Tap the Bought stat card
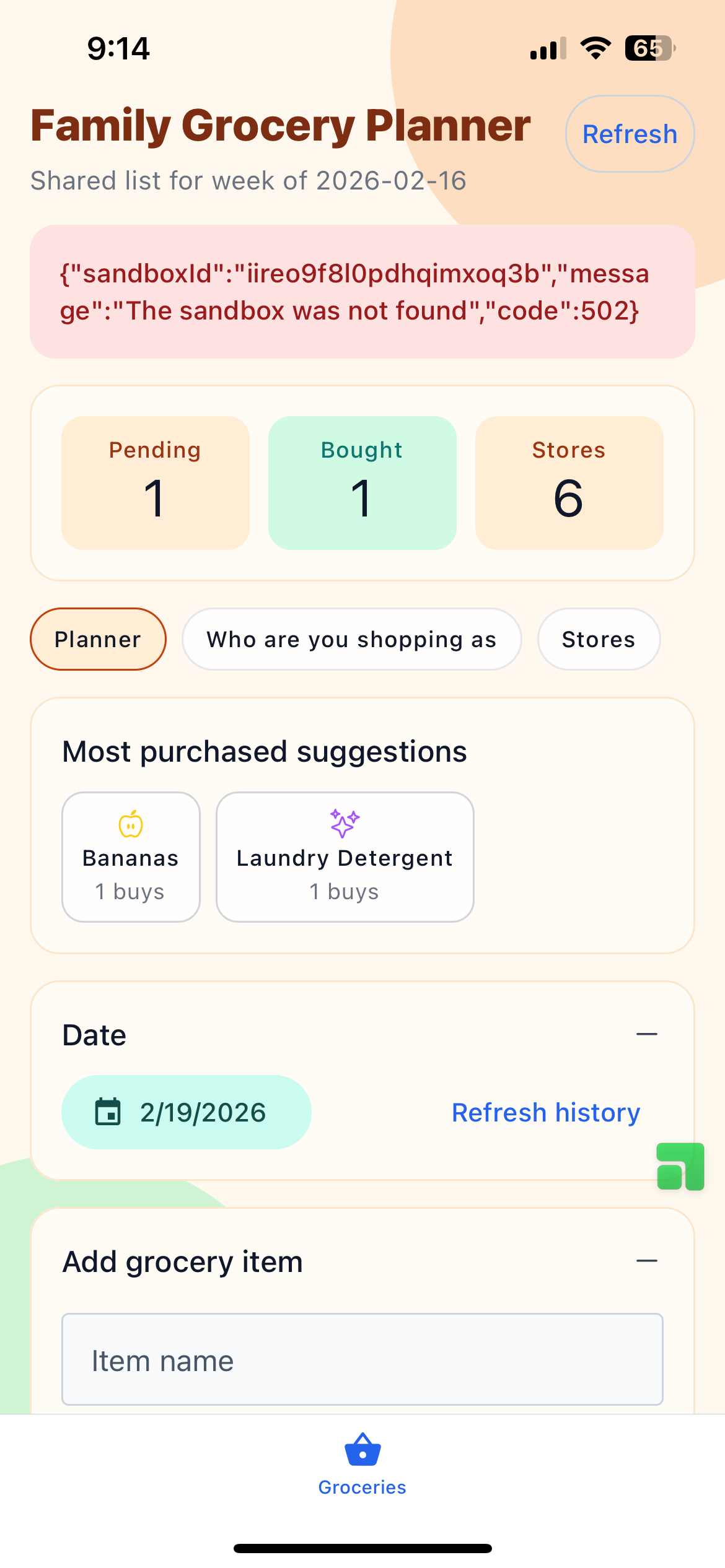This screenshot has height=1568, width=725. tap(362, 482)
